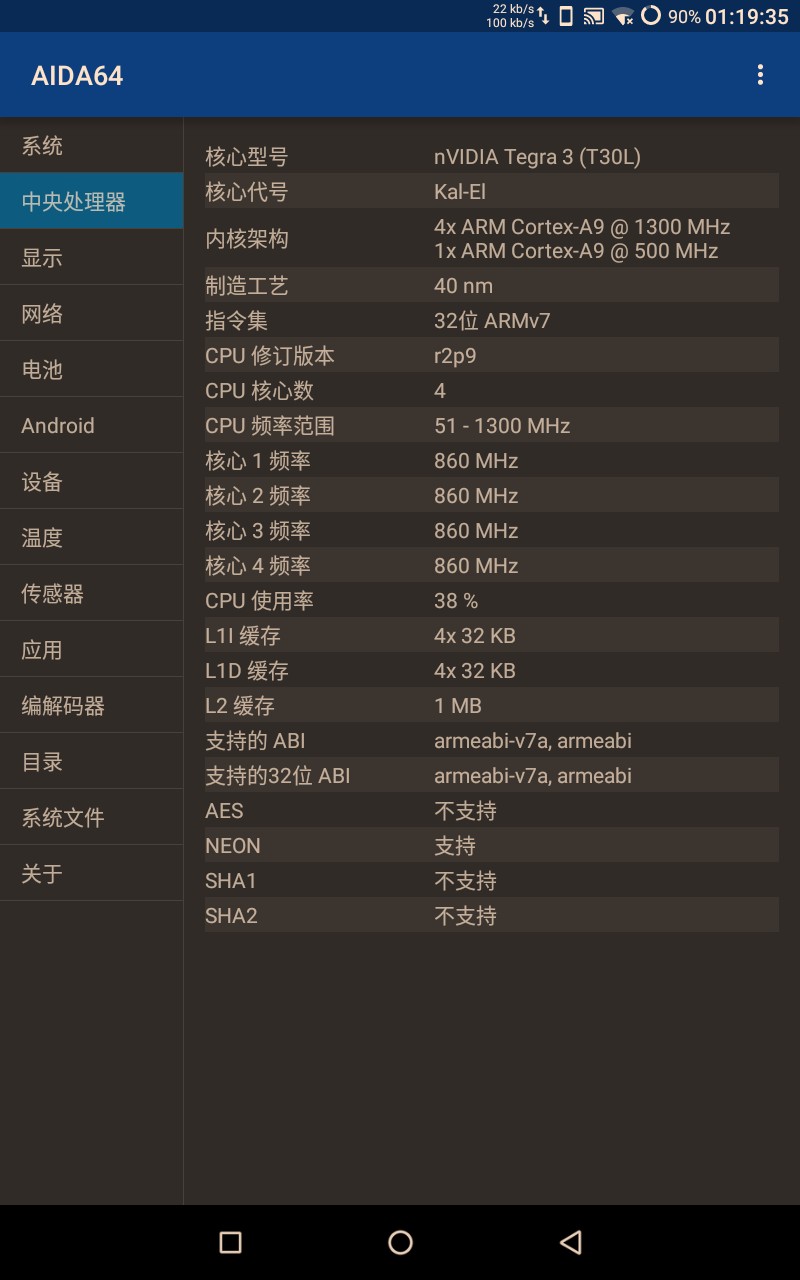
Task: Open the 系统 section
Action: coord(91,146)
